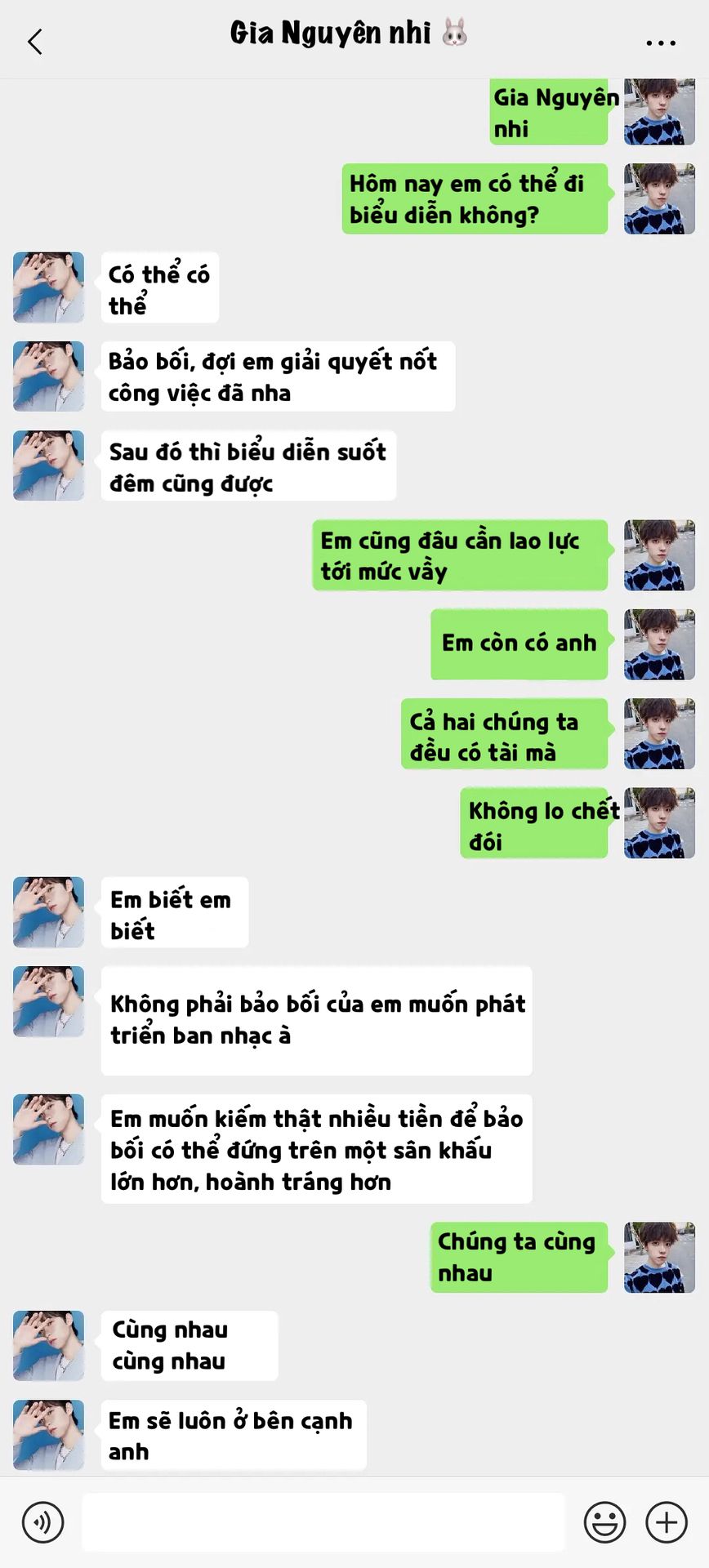
Task: Open the three-dot chat options menu
Action: coord(660,42)
